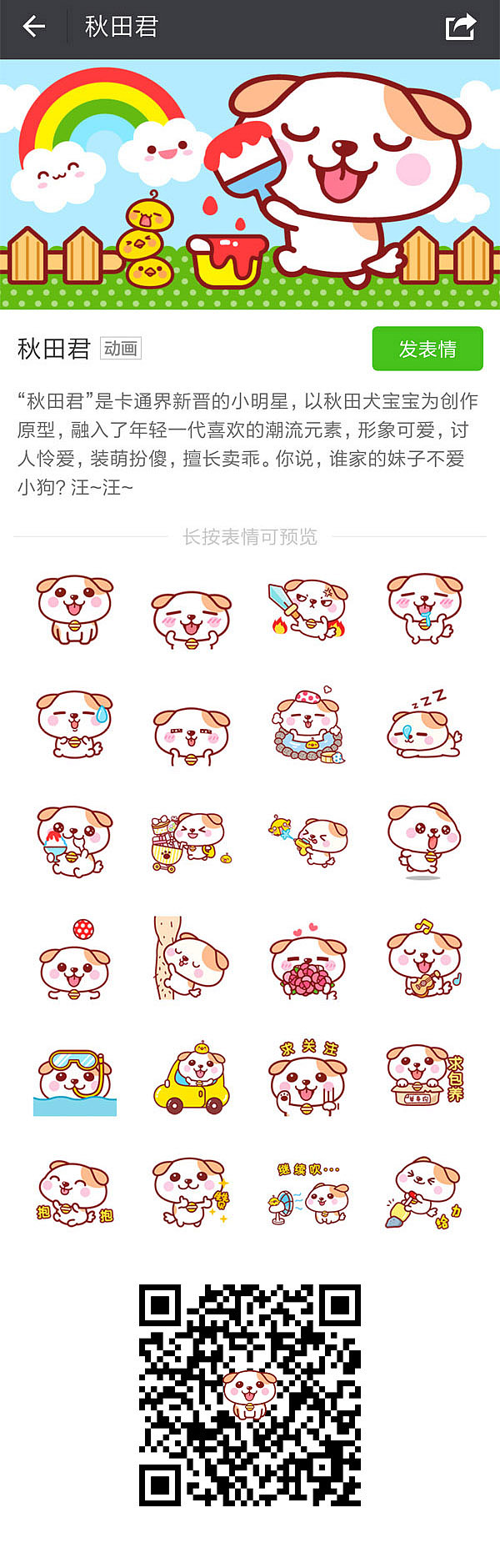This screenshot has height=1568, width=500.
Task: Open the dog in yellow car sticker
Action: point(192,1077)
